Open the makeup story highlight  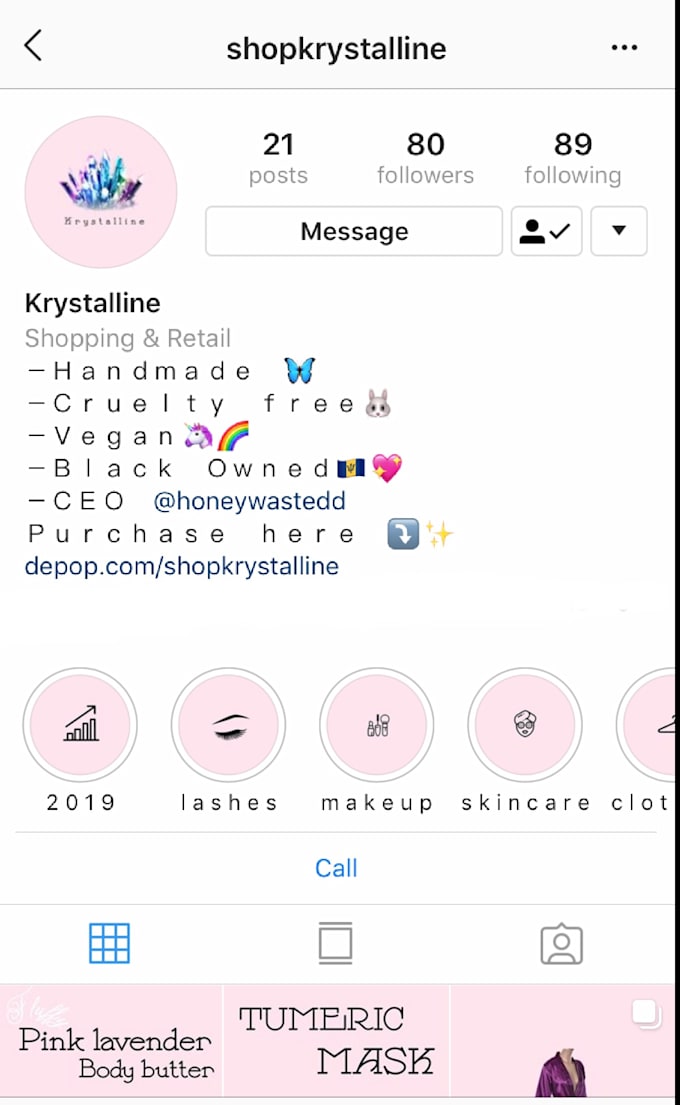click(376, 725)
